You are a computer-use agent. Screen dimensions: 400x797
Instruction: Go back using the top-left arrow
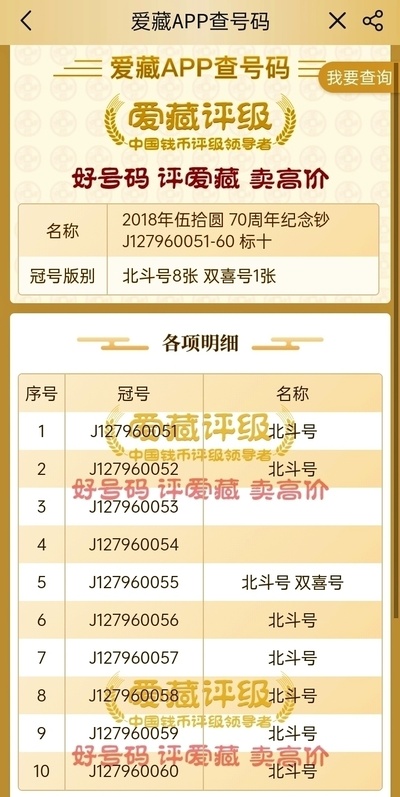tap(26, 21)
